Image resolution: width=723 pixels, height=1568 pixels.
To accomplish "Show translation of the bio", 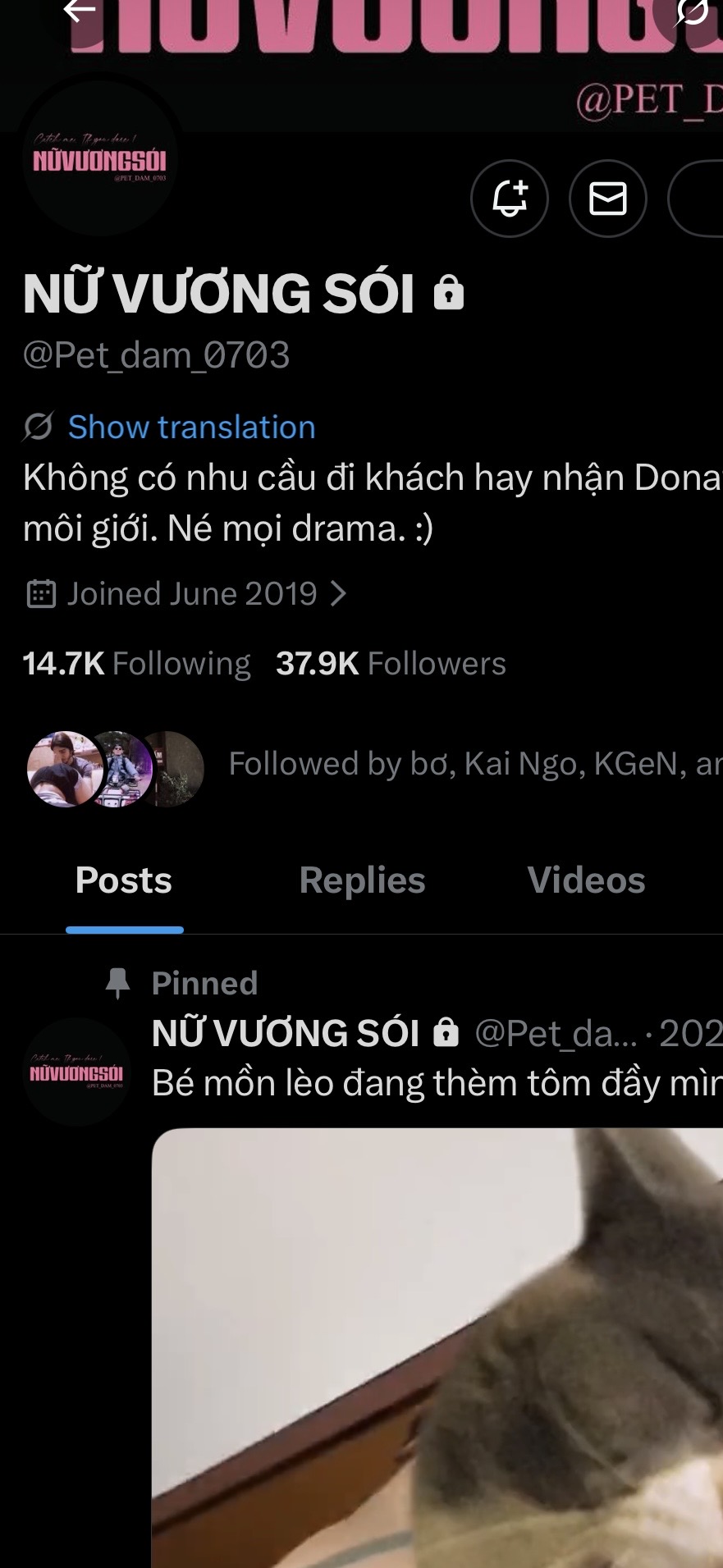I will click(x=191, y=427).
